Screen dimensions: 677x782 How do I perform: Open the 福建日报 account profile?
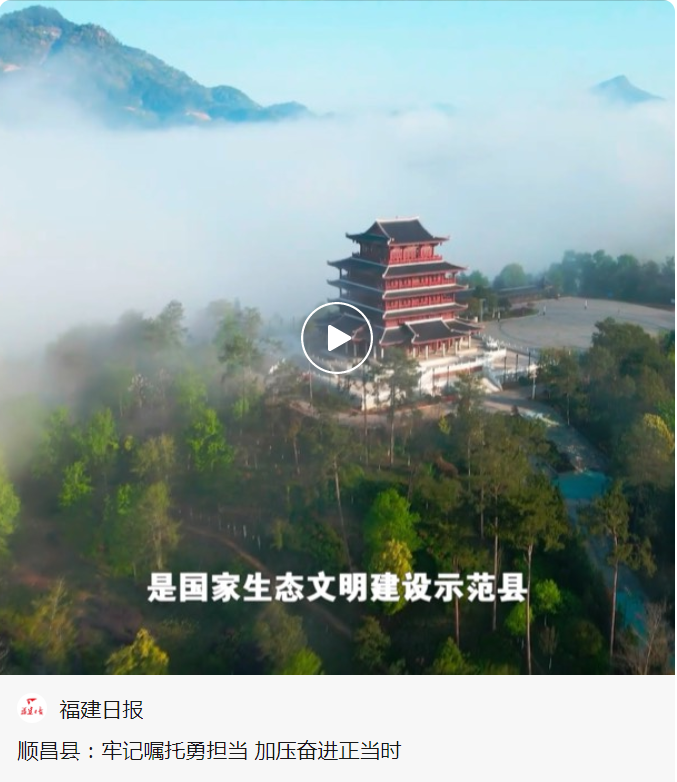tap(101, 710)
